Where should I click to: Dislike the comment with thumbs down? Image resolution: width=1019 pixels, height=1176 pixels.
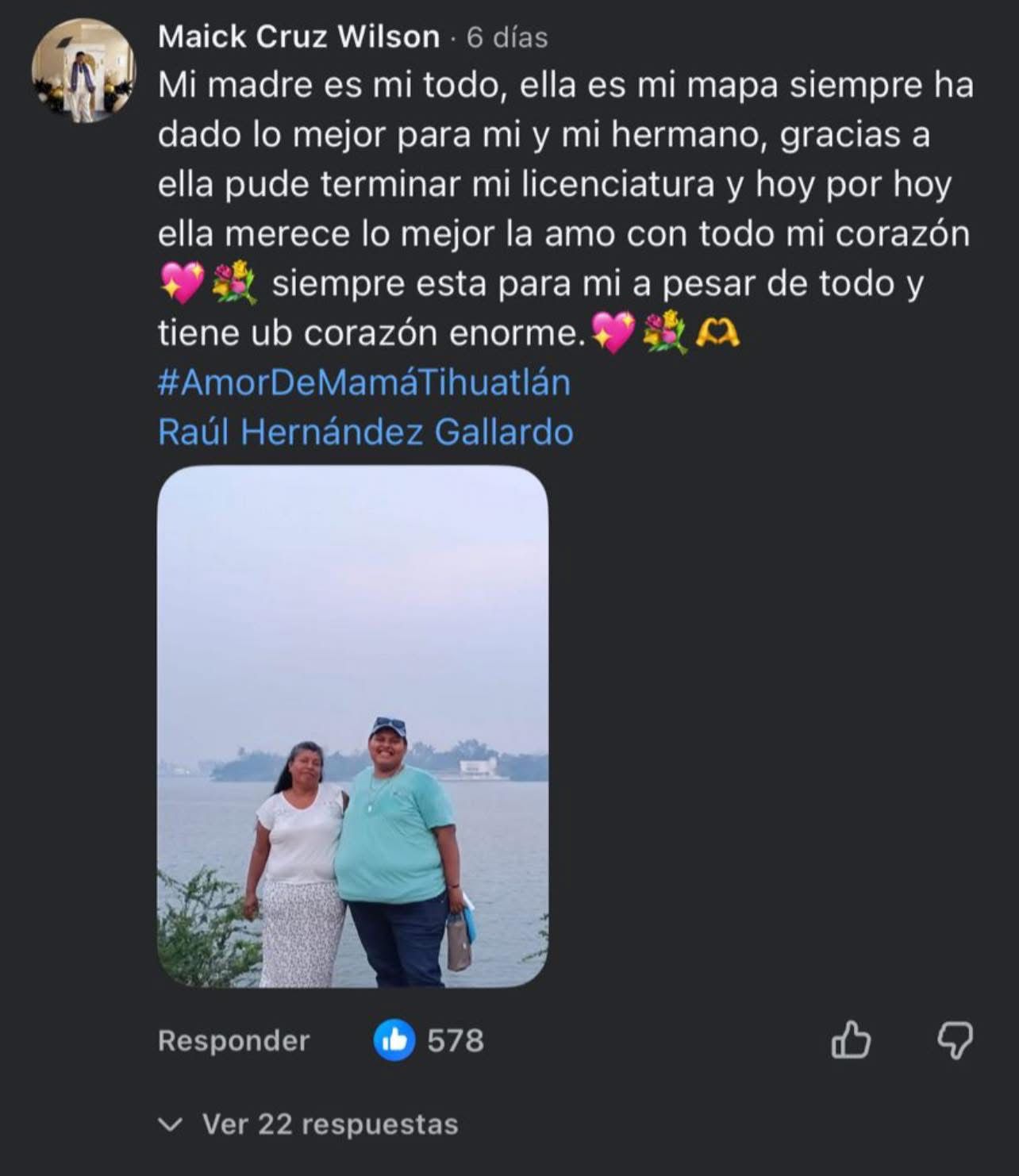pos(956,1040)
